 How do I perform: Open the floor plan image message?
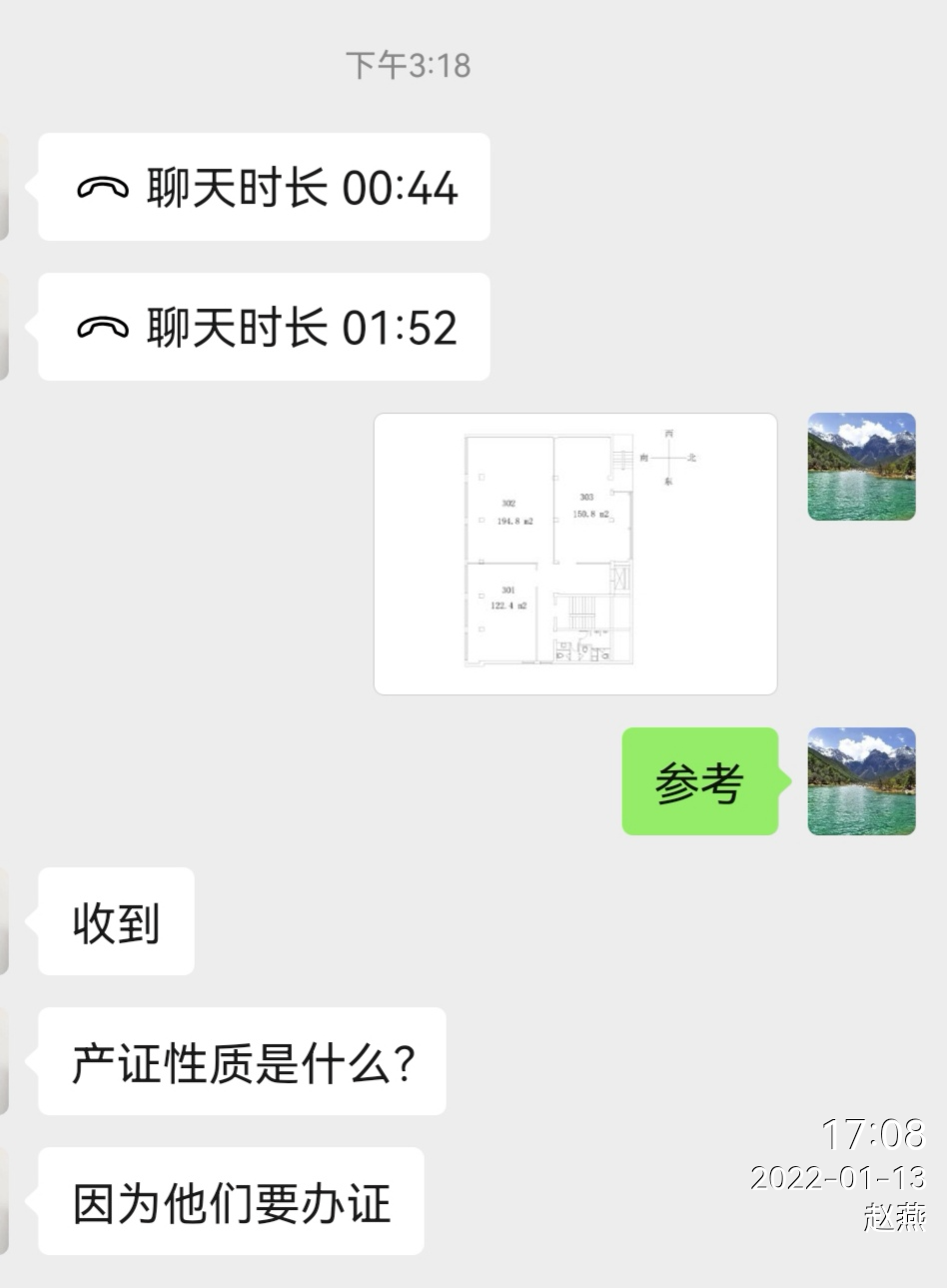574,554
